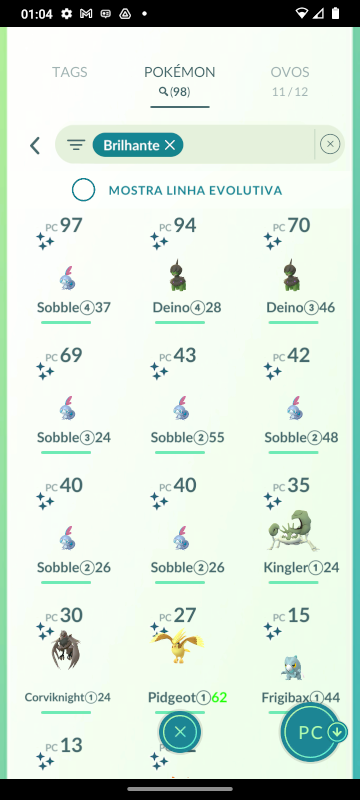
Task: Close the Pokémon list with round X button
Action: [180, 732]
